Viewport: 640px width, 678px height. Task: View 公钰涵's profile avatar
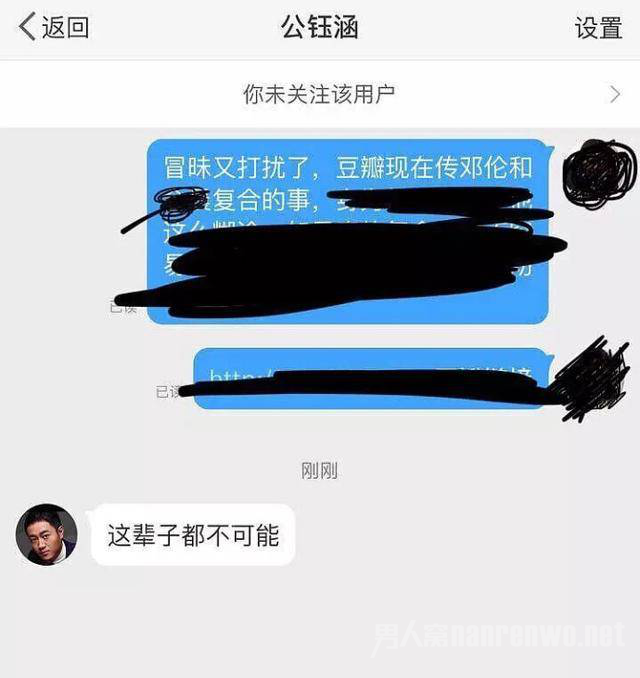pos(46,534)
